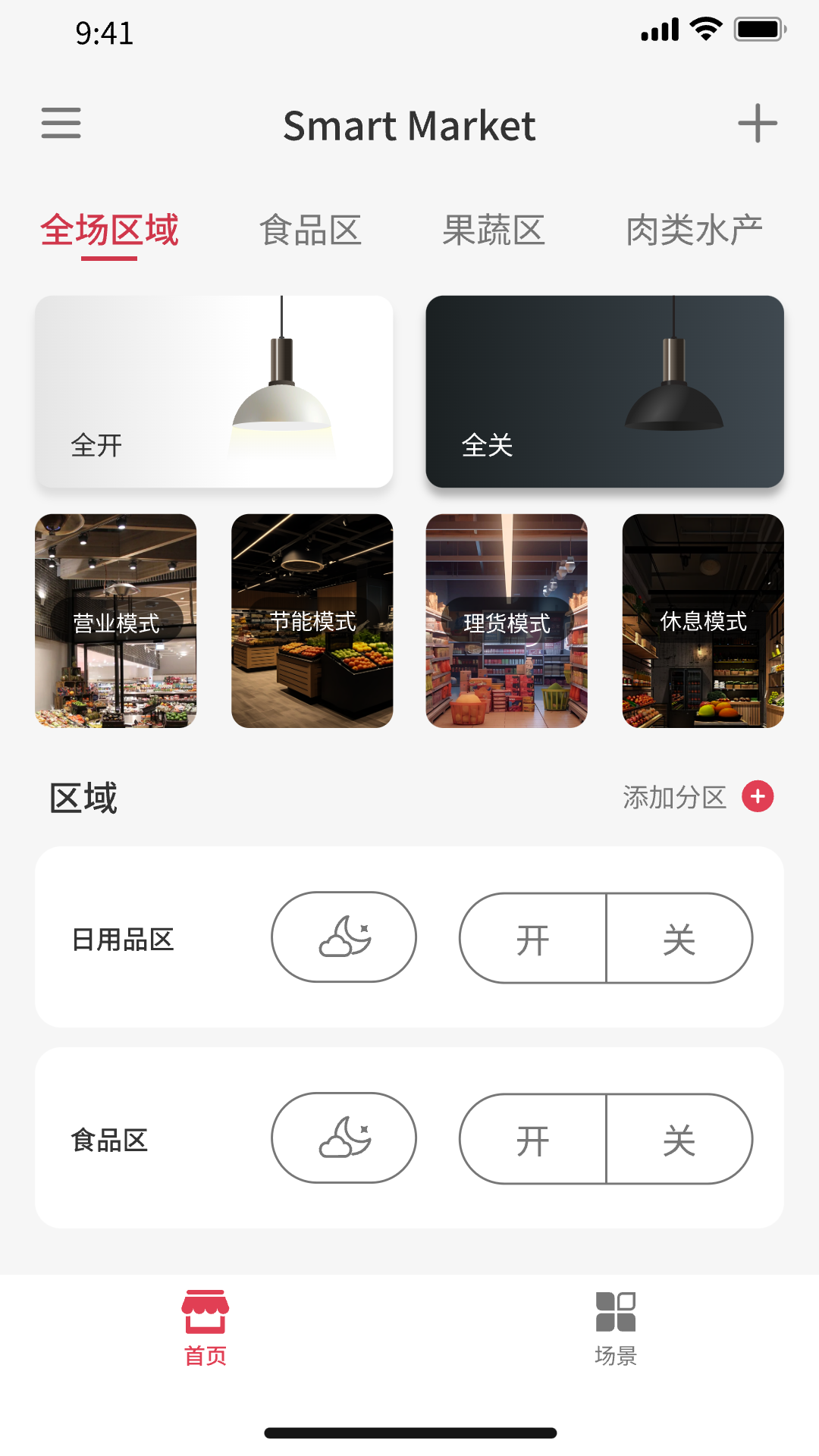
Task: Open the hamburger menu
Action: point(61,123)
